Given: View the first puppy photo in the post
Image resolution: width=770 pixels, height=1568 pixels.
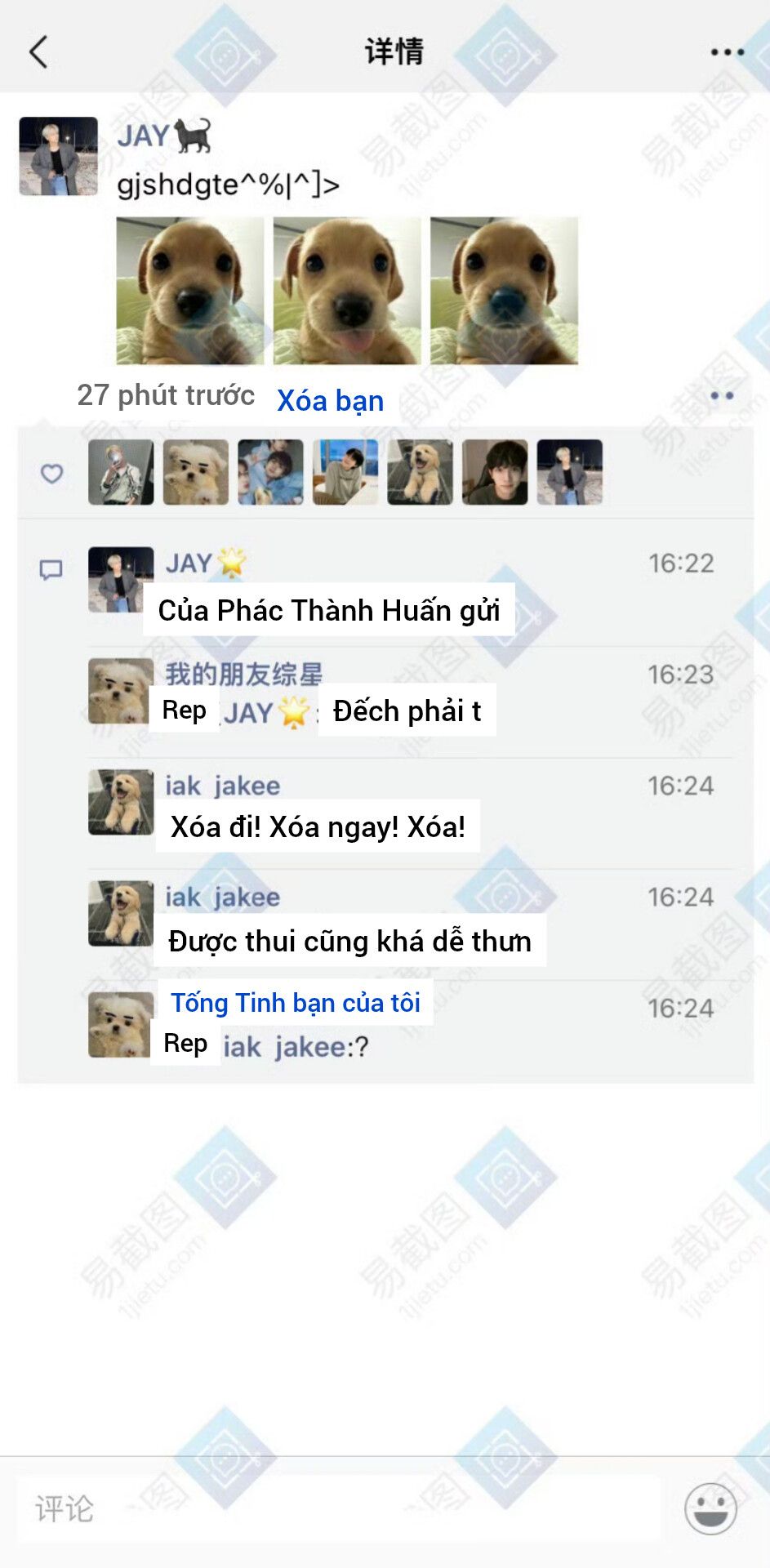Looking at the screenshot, I should tap(189, 291).
